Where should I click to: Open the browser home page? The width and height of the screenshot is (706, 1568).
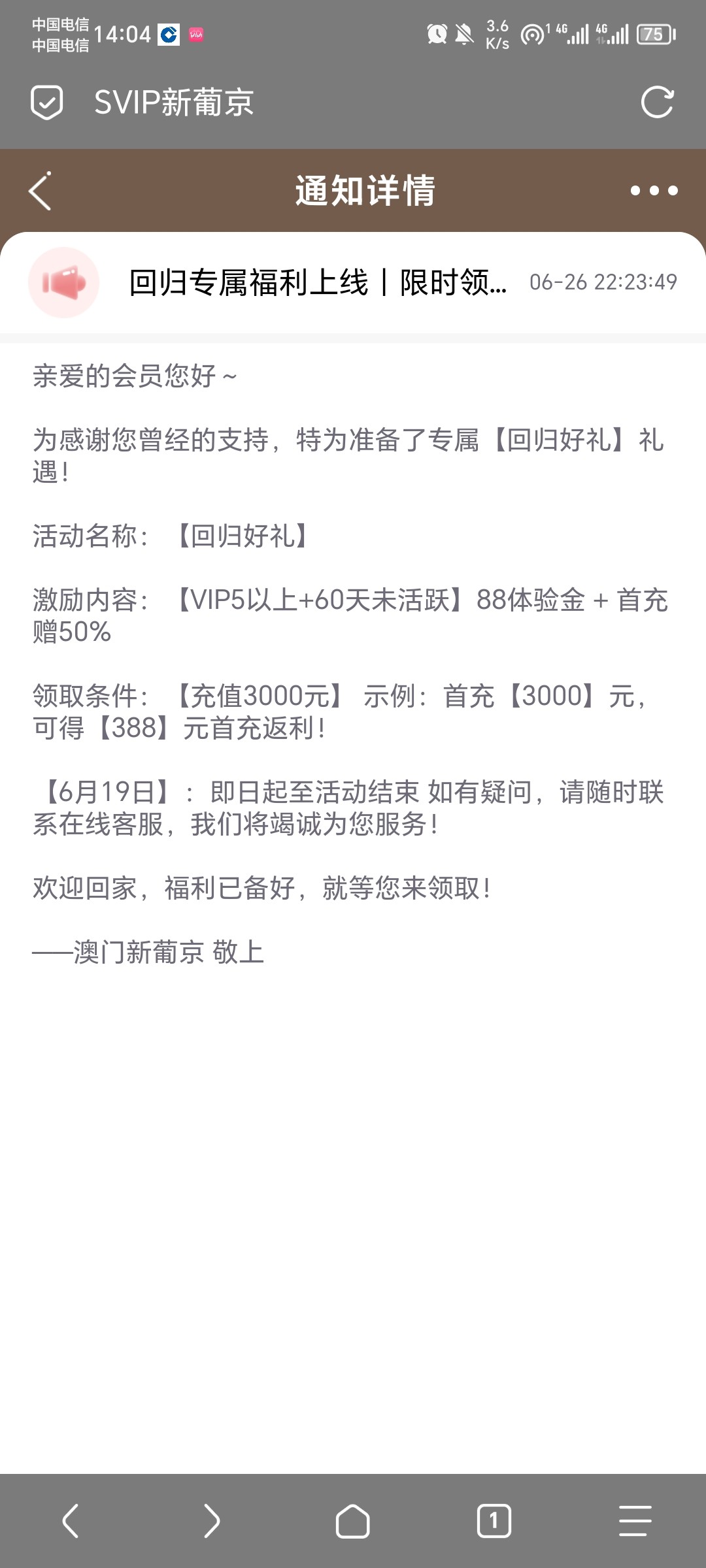click(353, 1521)
